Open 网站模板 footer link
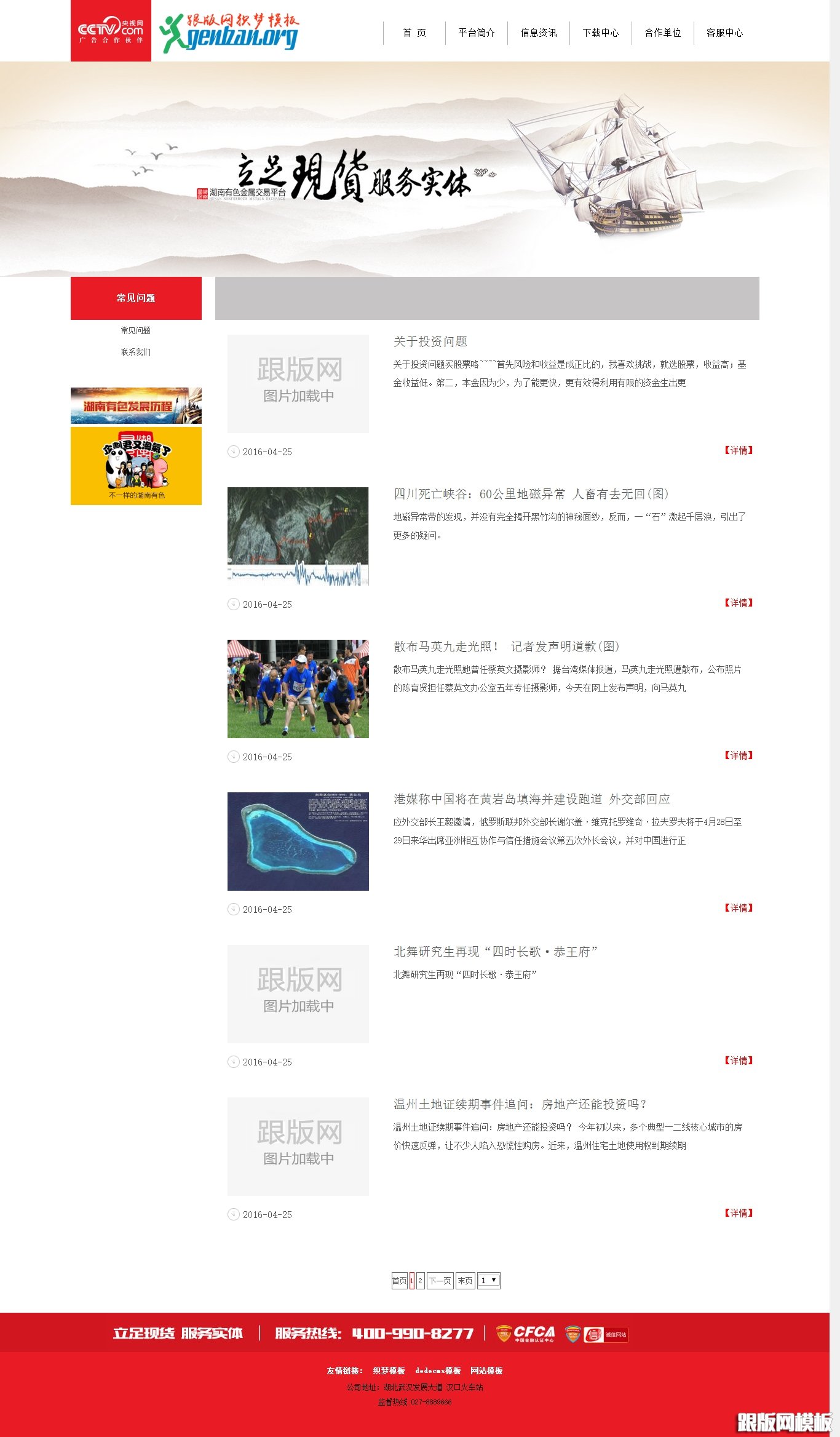 (x=487, y=1371)
